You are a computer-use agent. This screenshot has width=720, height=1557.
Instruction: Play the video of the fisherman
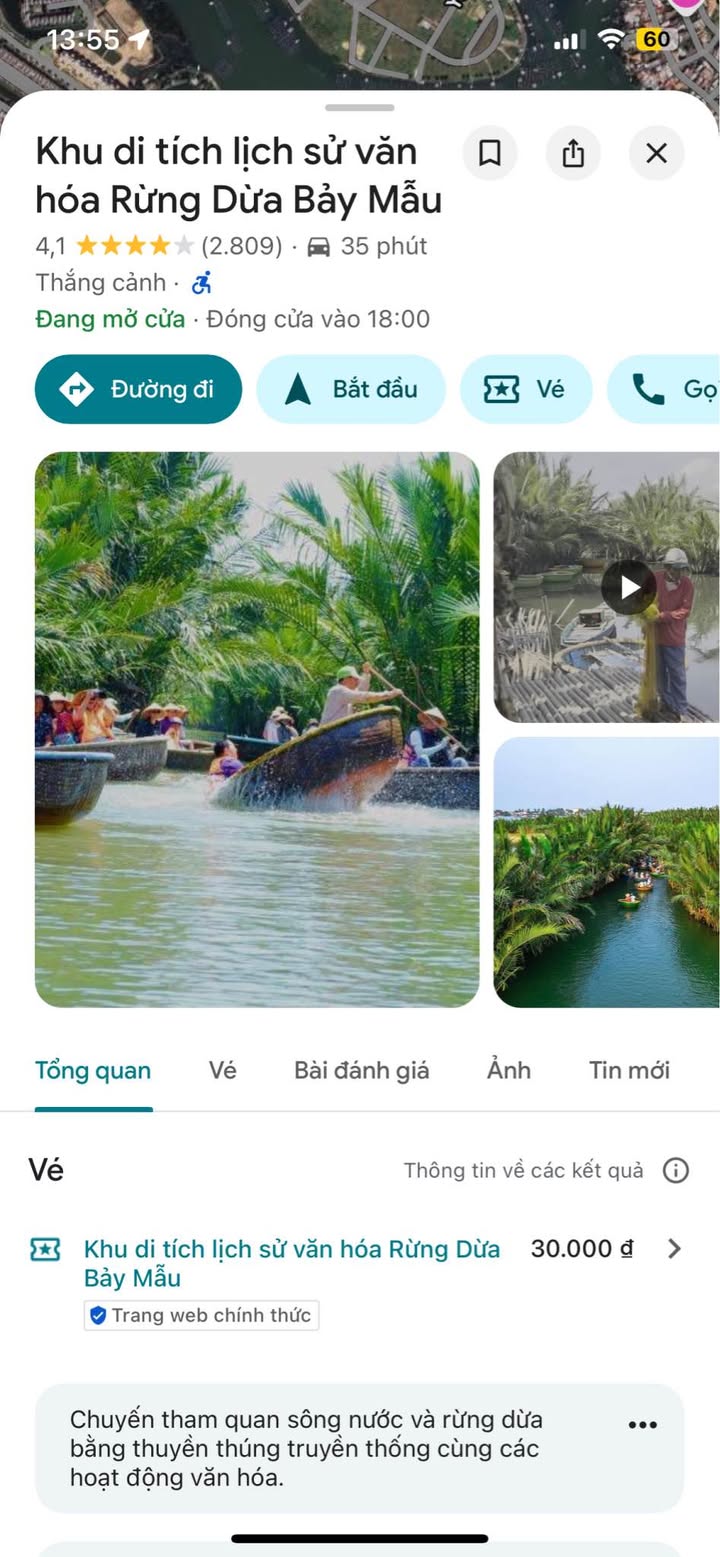pyautogui.click(x=628, y=587)
